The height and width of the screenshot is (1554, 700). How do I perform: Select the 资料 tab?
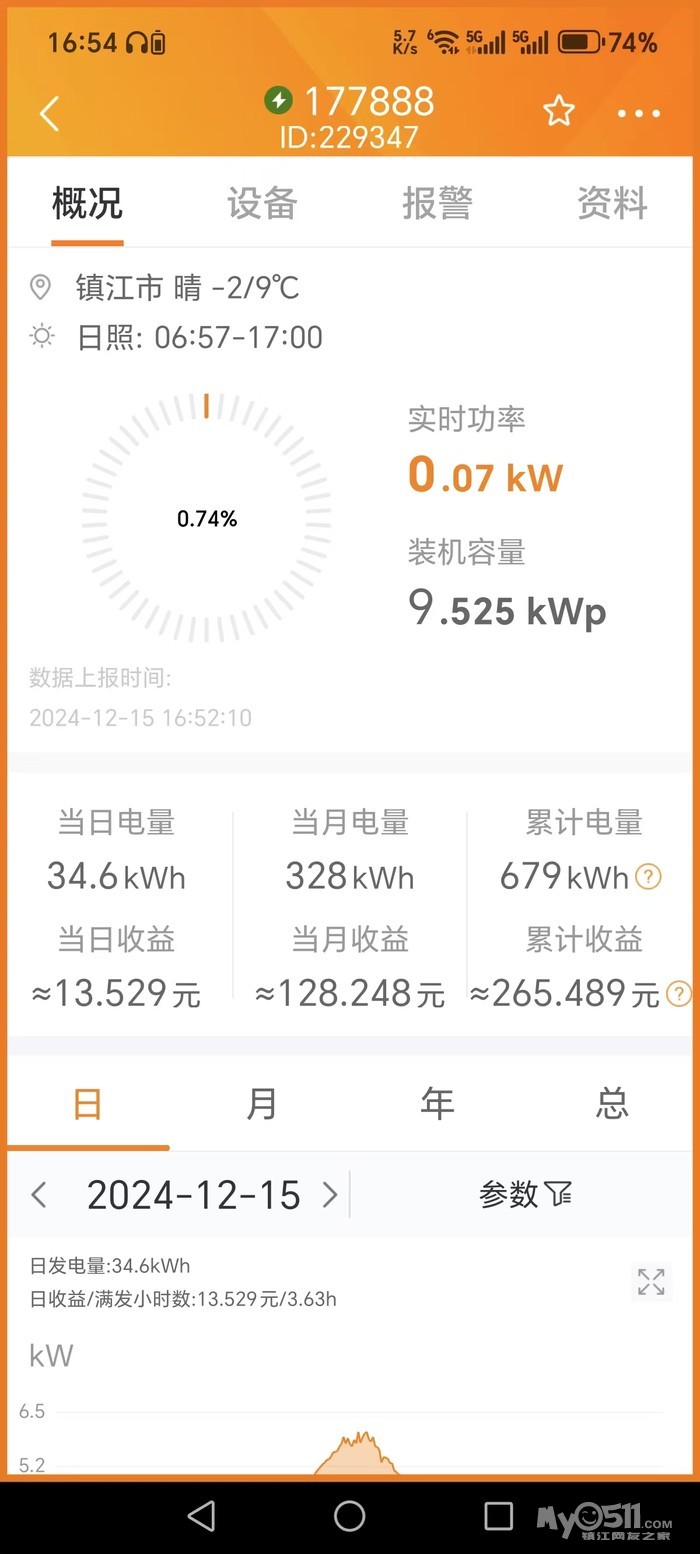tap(612, 203)
